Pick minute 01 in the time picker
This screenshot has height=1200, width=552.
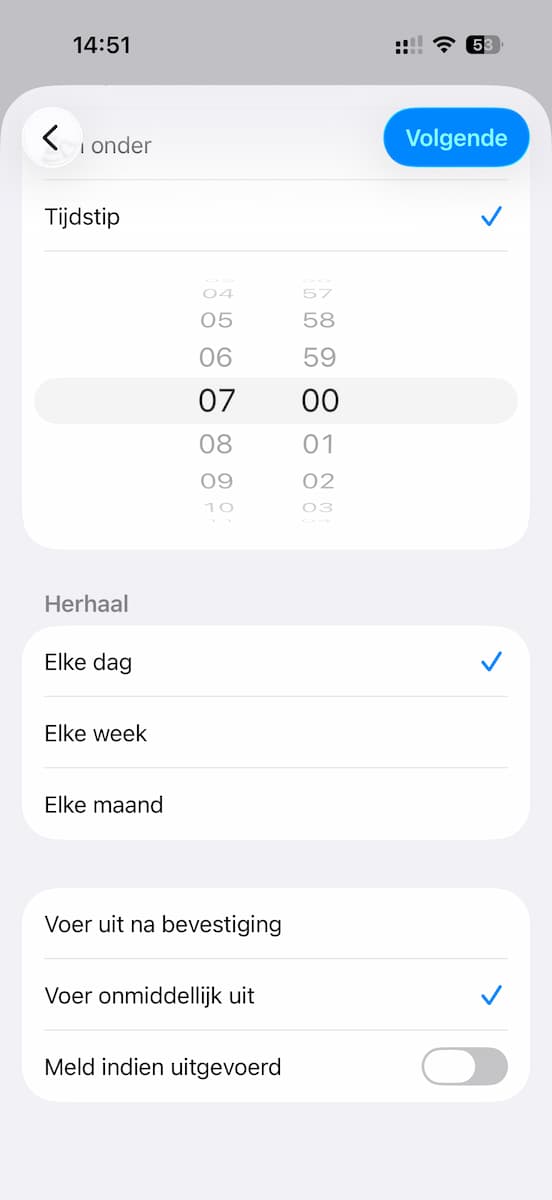point(318,443)
